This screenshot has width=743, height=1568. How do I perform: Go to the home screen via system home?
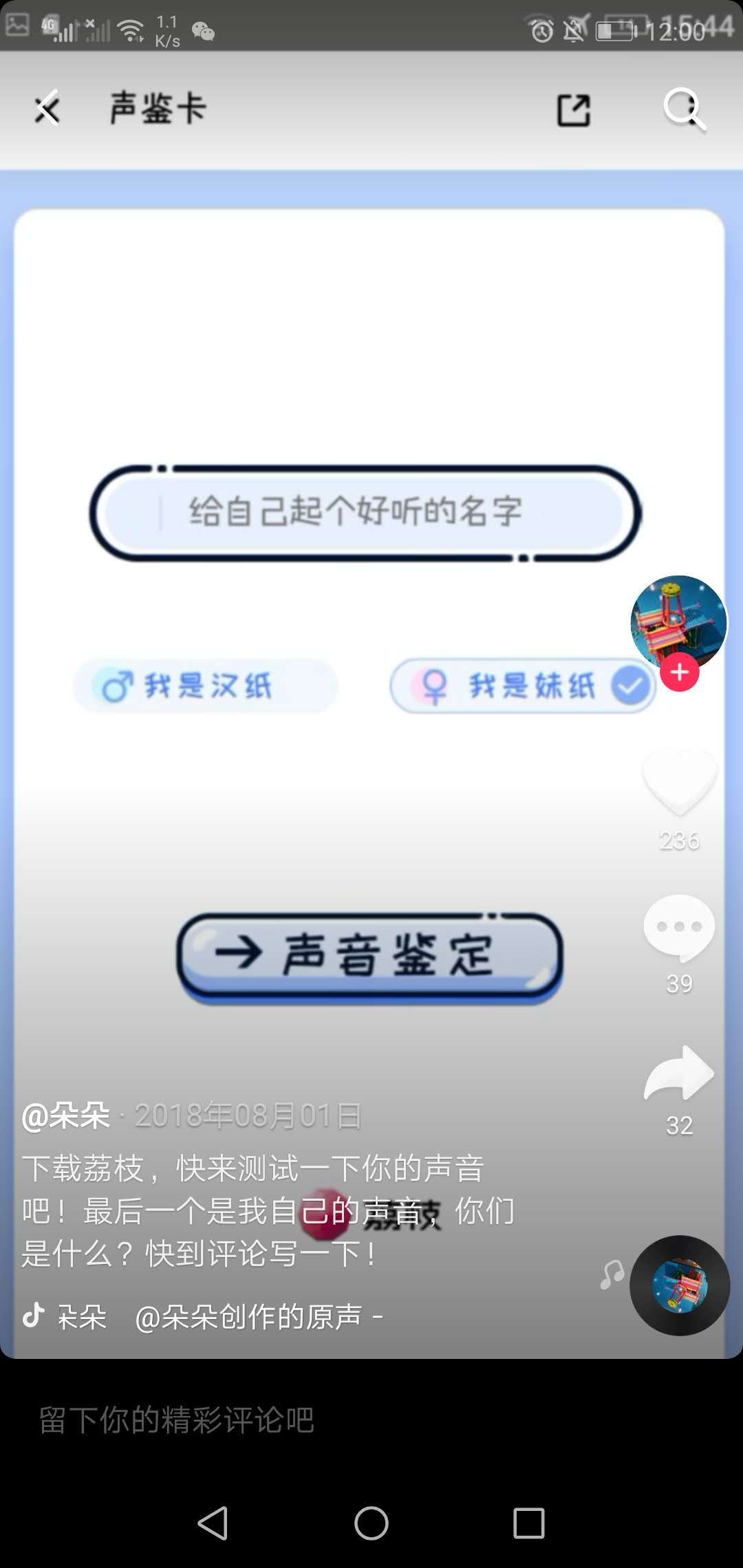(x=371, y=1523)
